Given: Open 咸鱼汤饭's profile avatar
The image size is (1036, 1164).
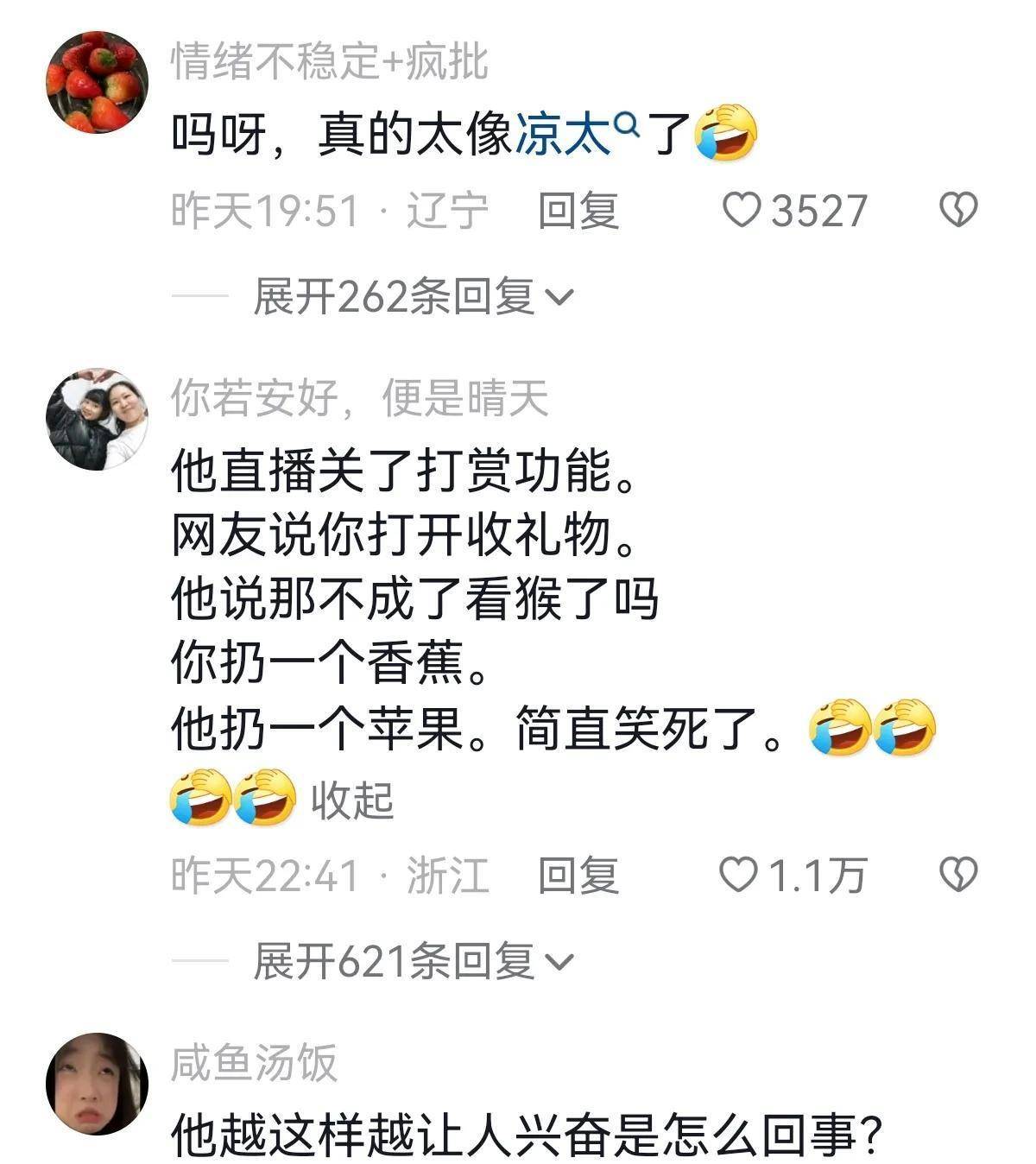Looking at the screenshot, I should pyautogui.click(x=96, y=1084).
